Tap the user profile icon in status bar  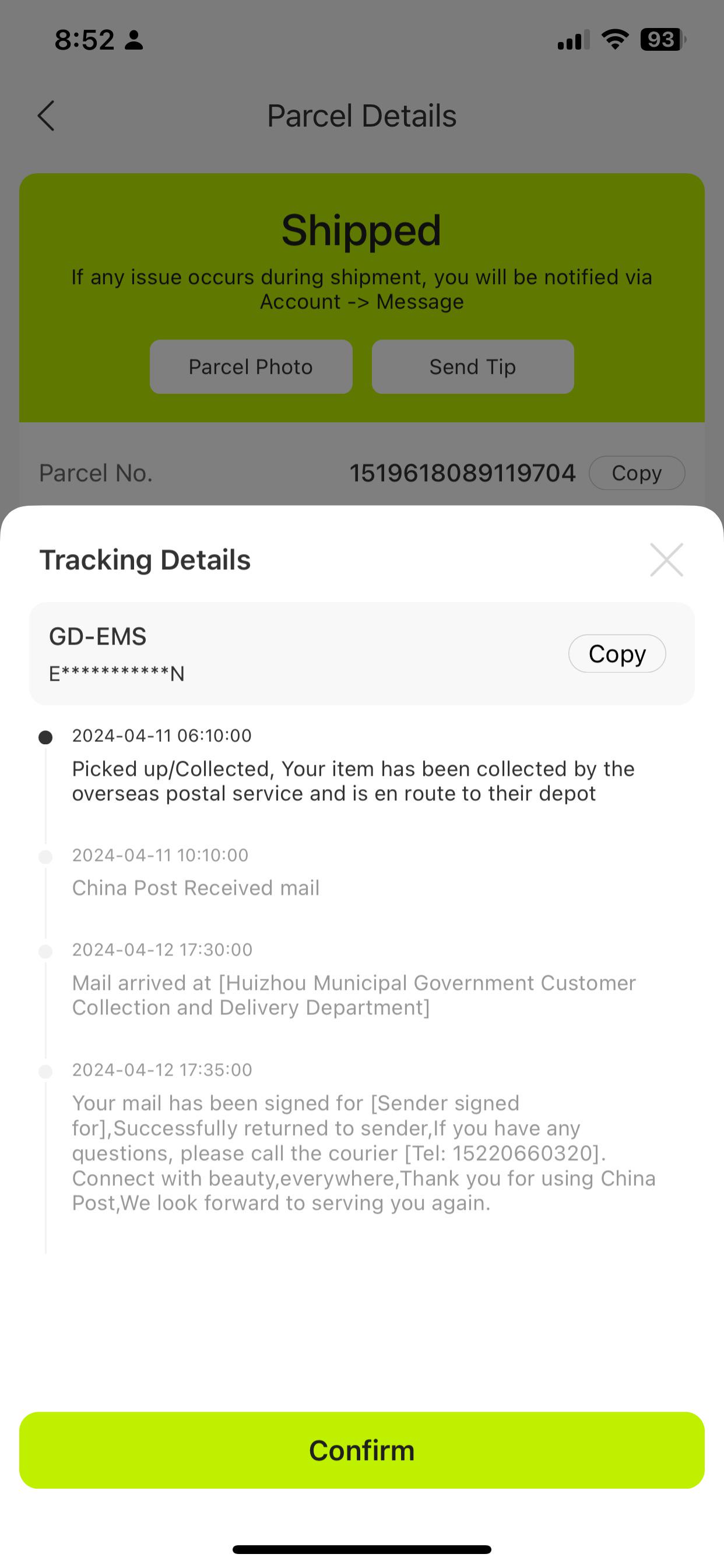point(133,39)
